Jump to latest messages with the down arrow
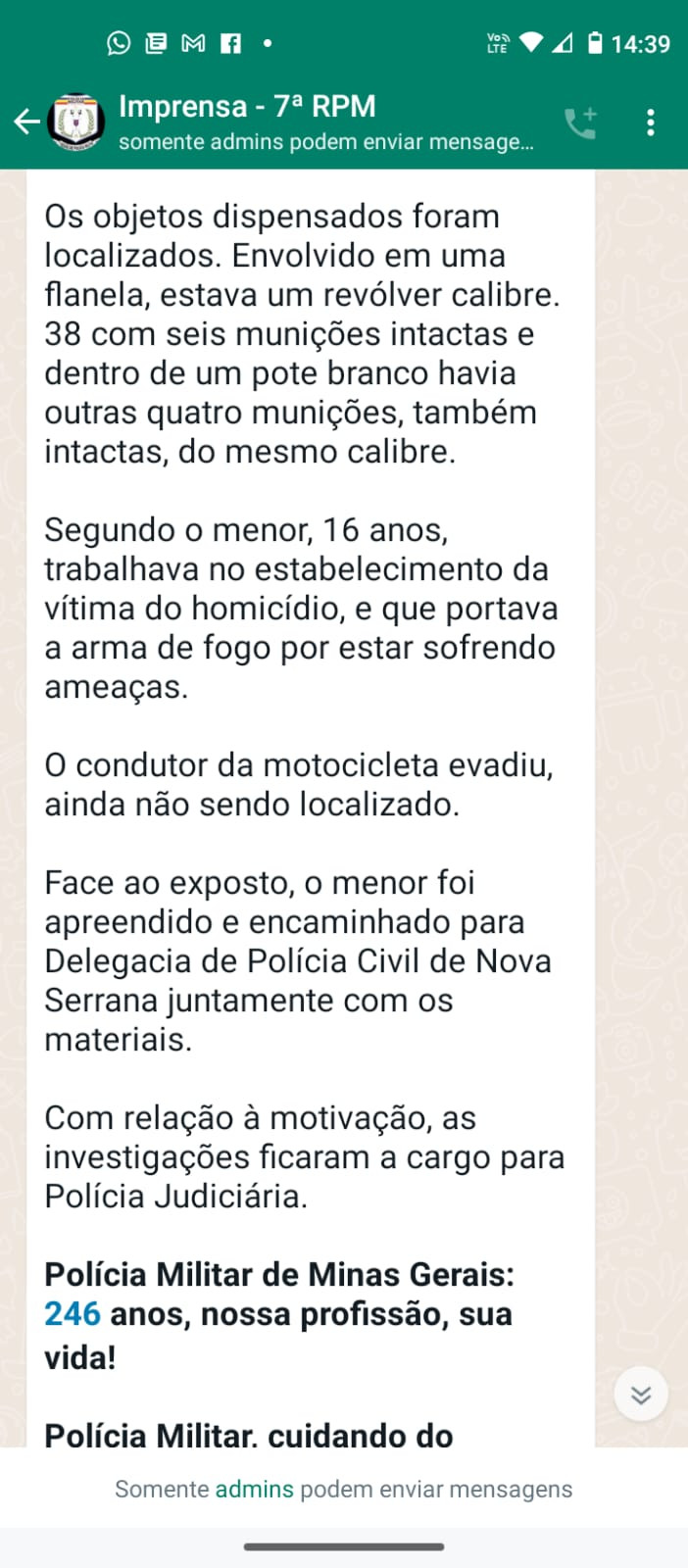This screenshot has width=688, height=1568. (x=641, y=1394)
